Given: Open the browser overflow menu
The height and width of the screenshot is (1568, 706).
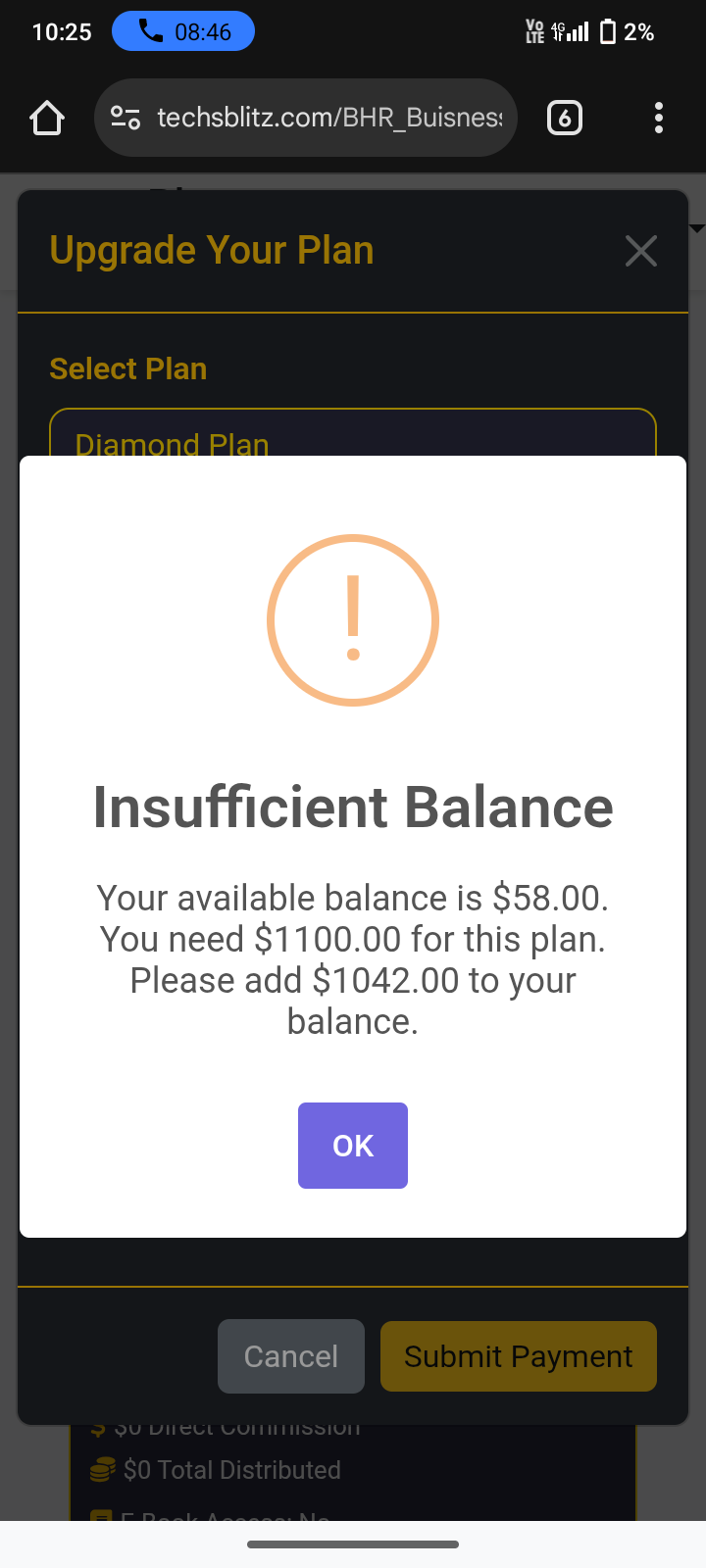Looking at the screenshot, I should (659, 118).
